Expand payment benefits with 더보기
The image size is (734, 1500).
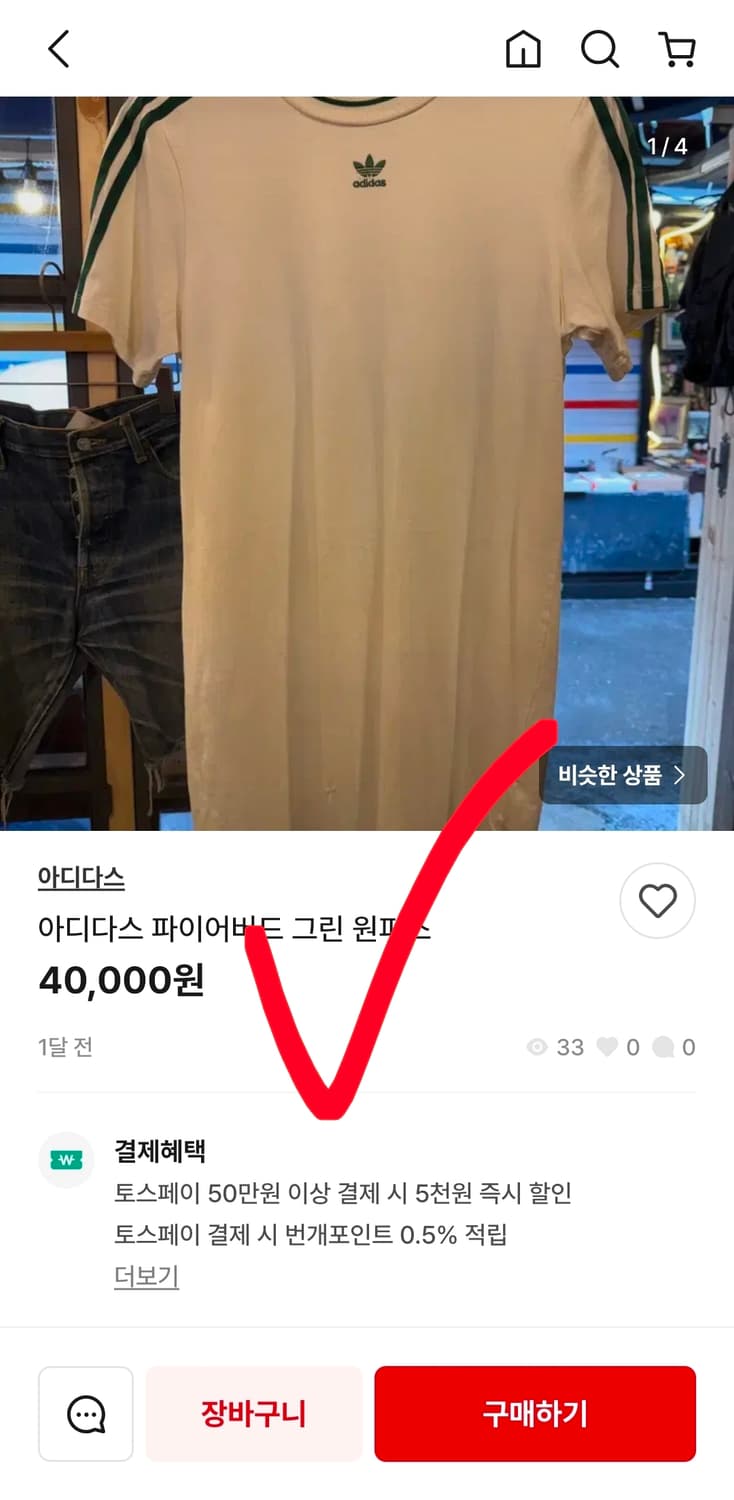pyautogui.click(x=146, y=1276)
